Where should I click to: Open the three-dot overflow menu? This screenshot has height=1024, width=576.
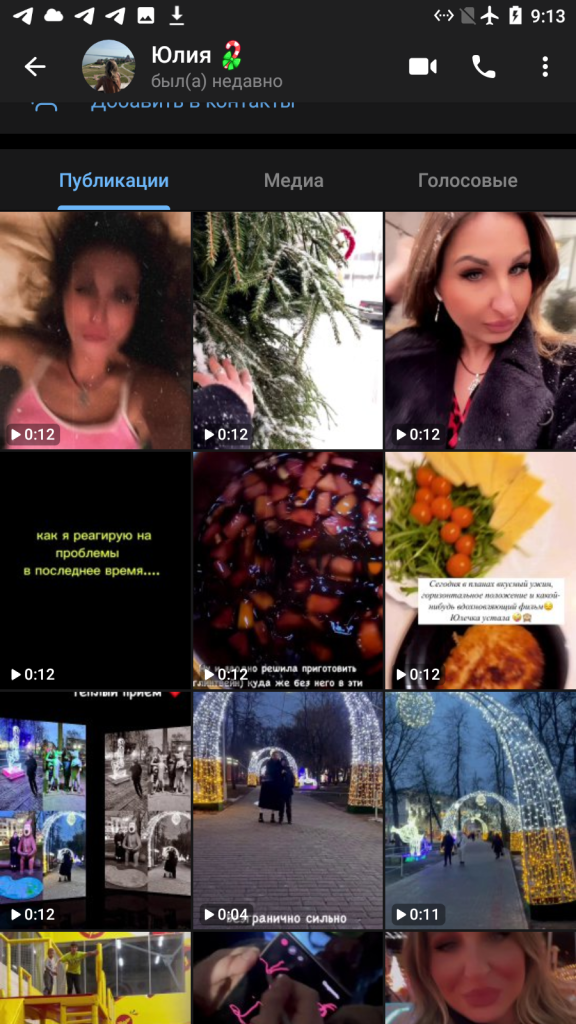(545, 66)
